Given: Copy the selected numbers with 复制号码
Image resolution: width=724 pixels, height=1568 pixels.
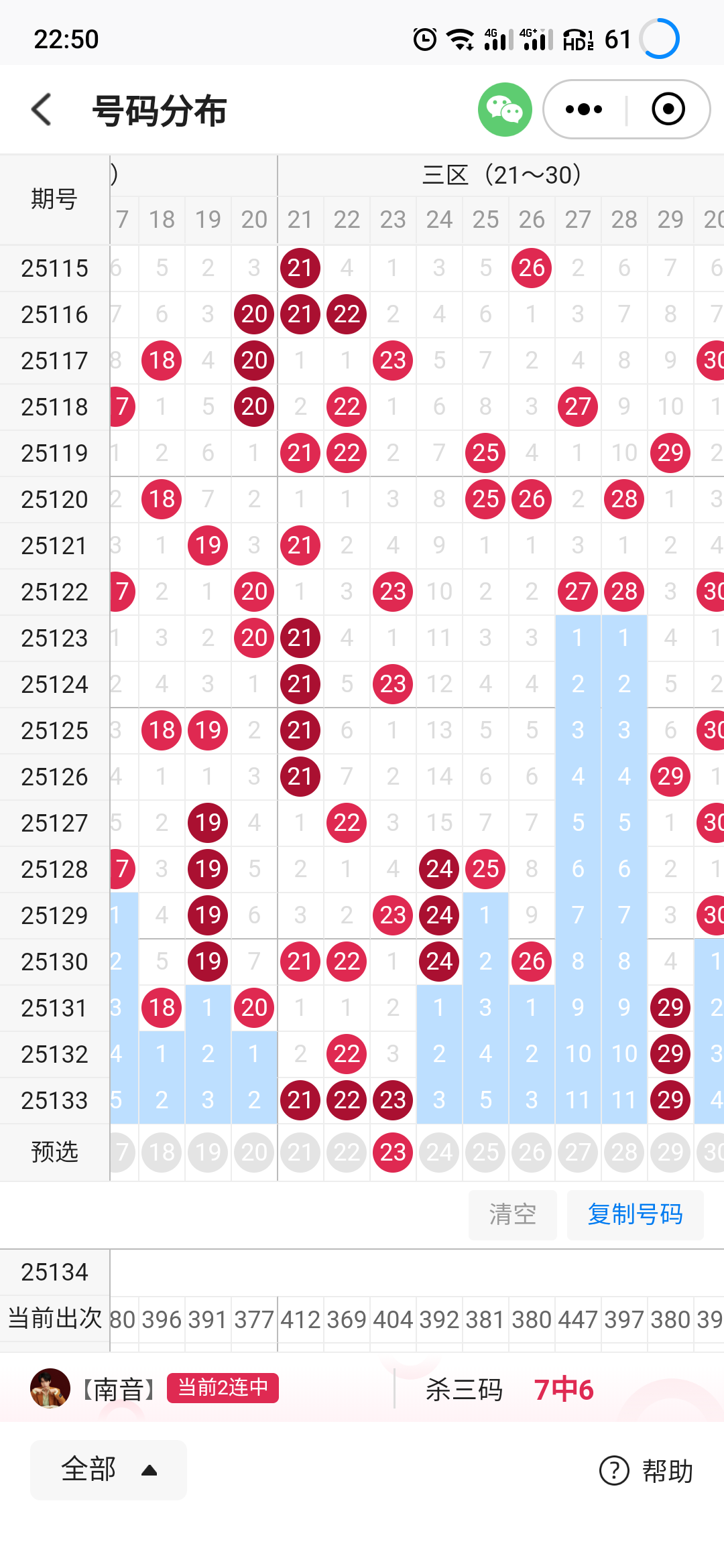Looking at the screenshot, I should coord(635,1214).
